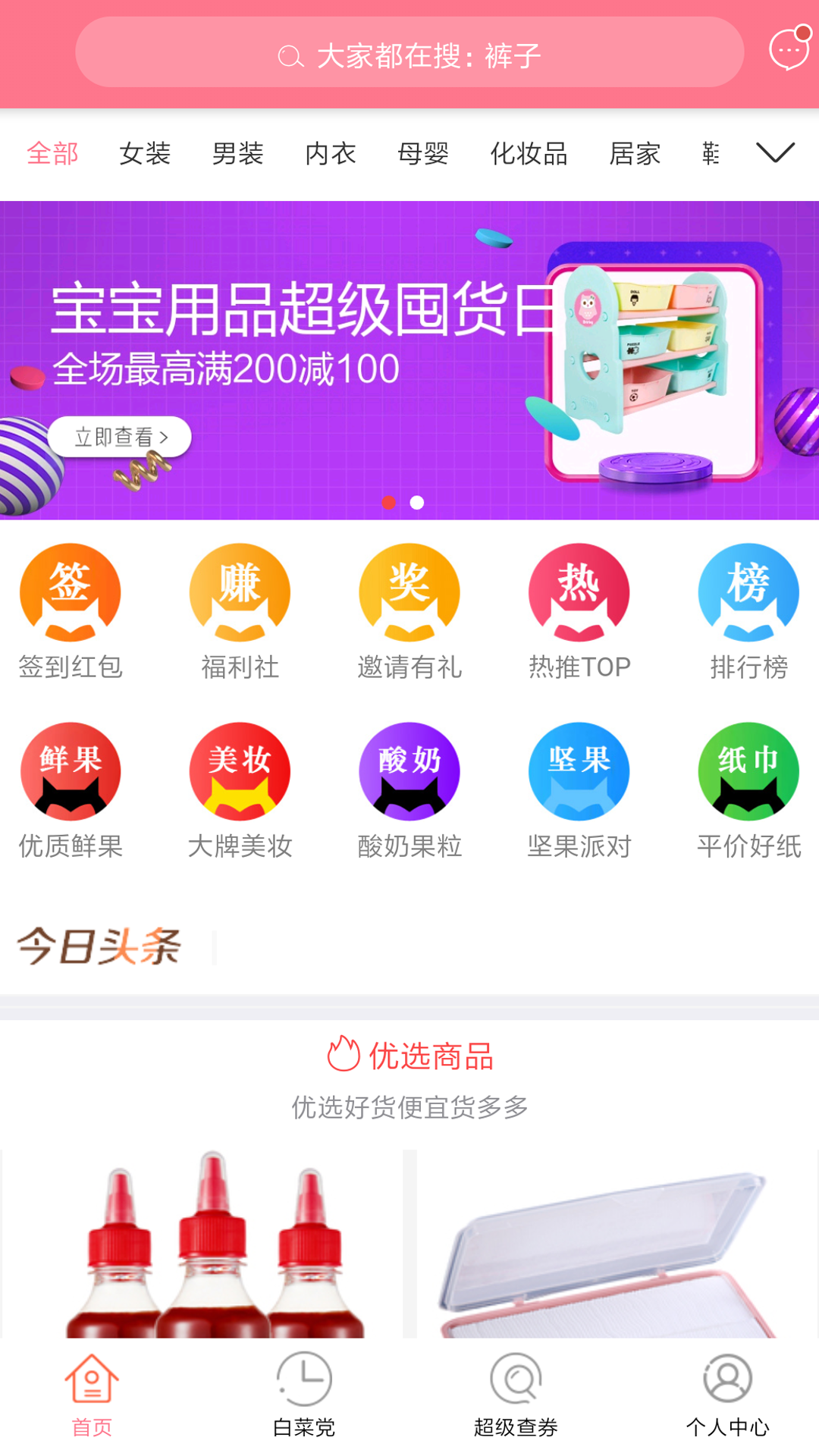
Task: Open the 排行榜 rankings
Action: click(748, 612)
